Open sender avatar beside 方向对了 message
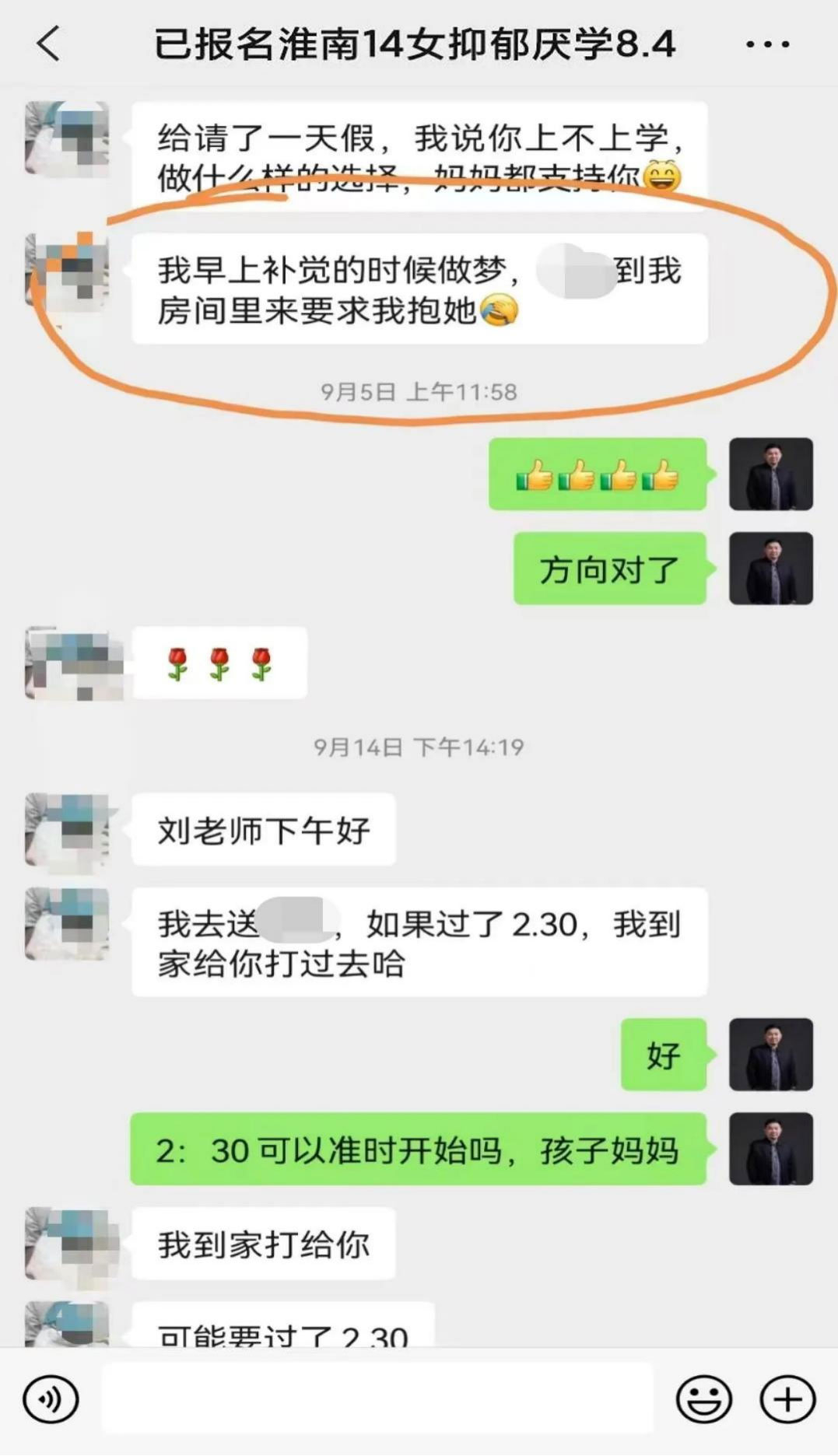Viewport: 838px width, 1456px height. (x=770, y=569)
